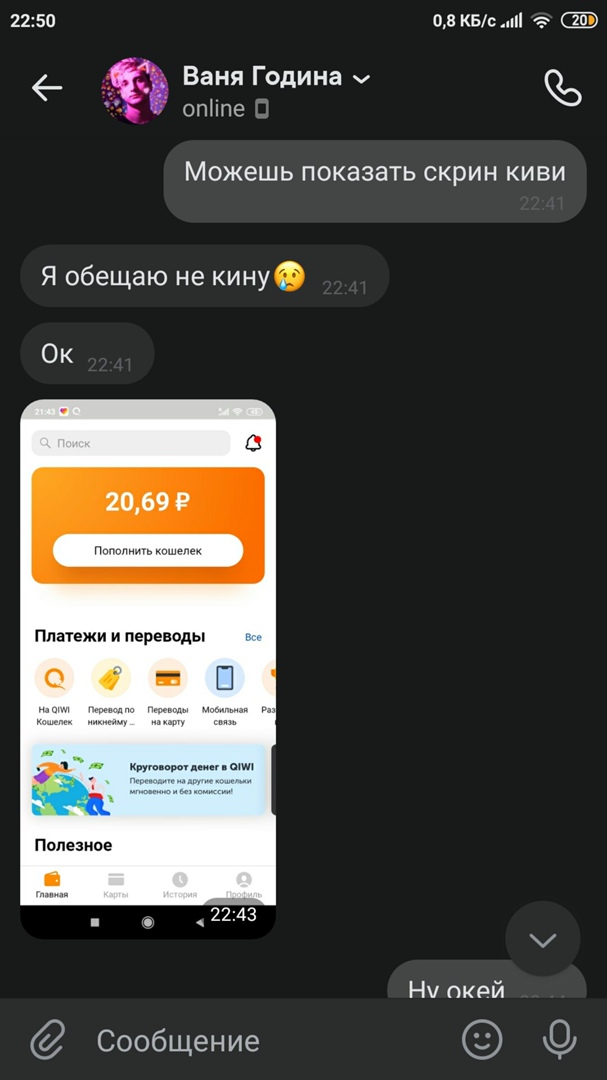
Task: Jump to the latest messages
Action: tap(542, 939)
